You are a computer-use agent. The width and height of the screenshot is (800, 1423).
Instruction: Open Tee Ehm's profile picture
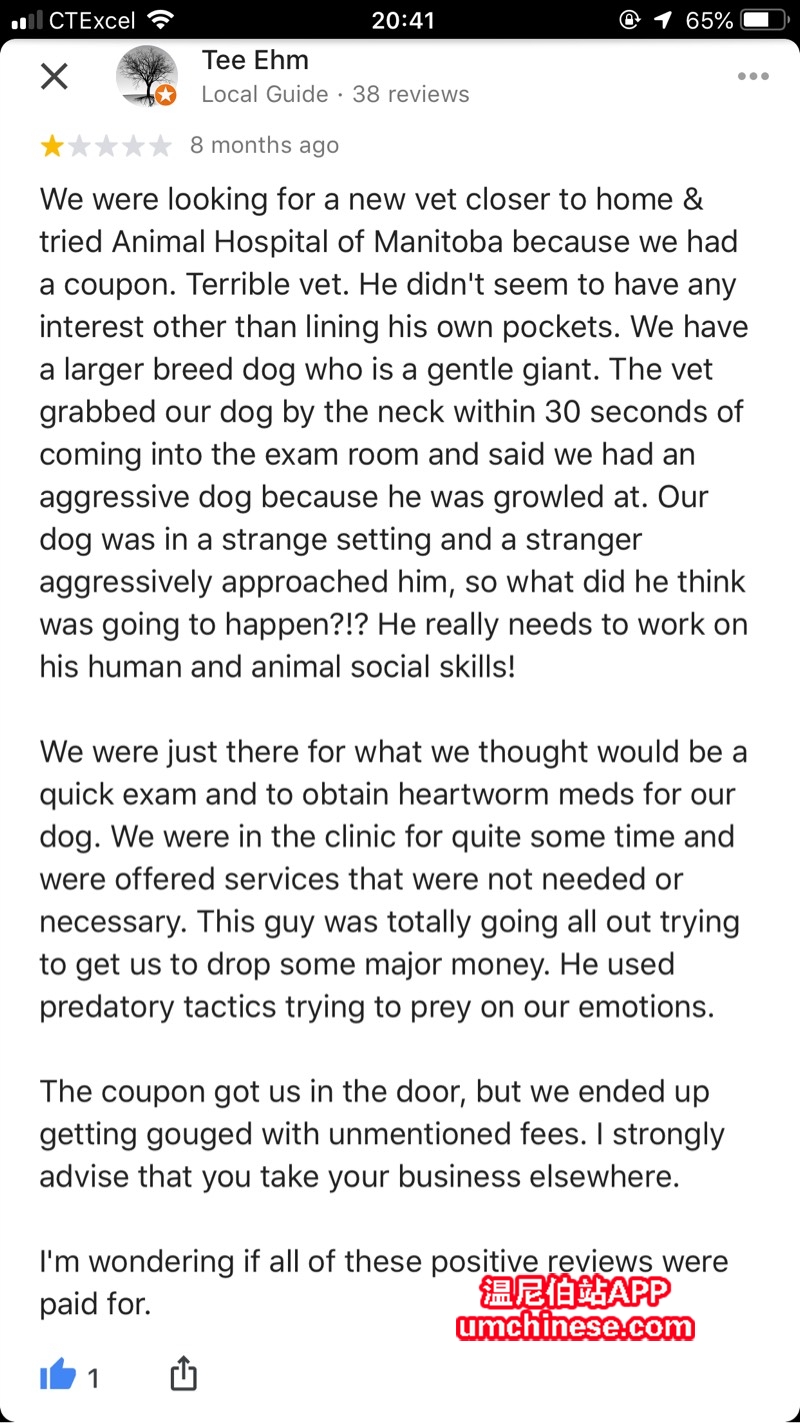point(147,76)
